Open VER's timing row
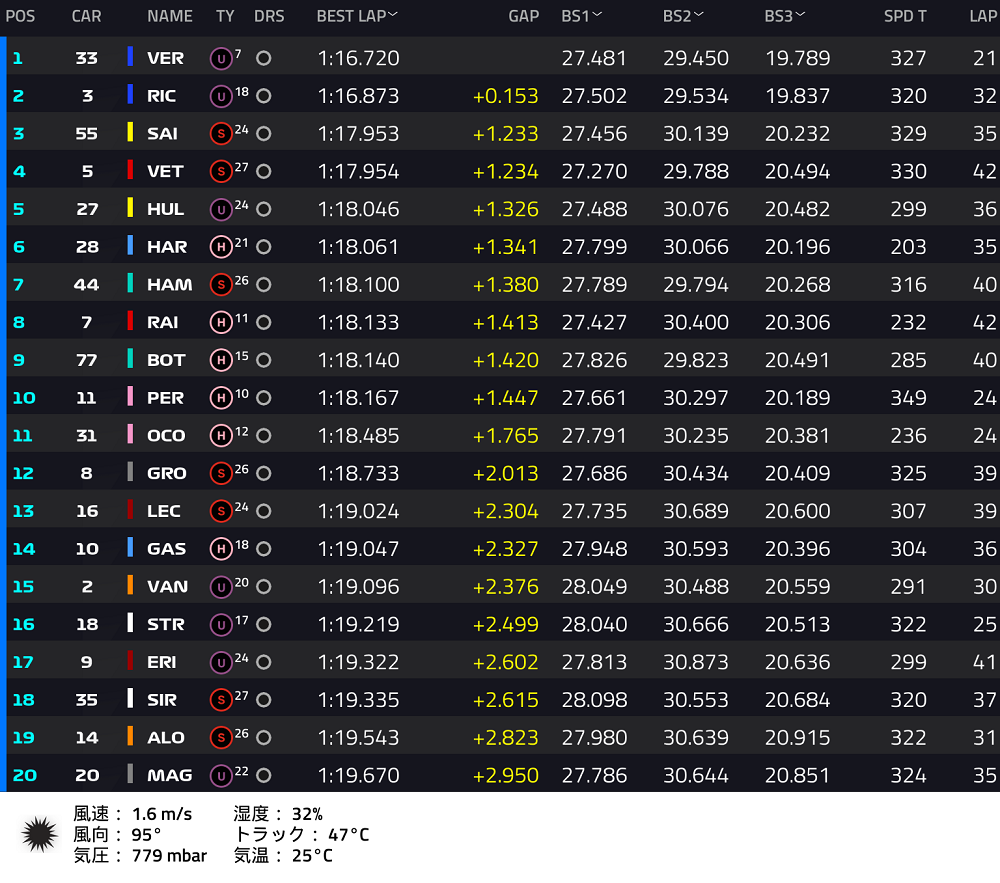1000x883 pixels. coord(500,58)
